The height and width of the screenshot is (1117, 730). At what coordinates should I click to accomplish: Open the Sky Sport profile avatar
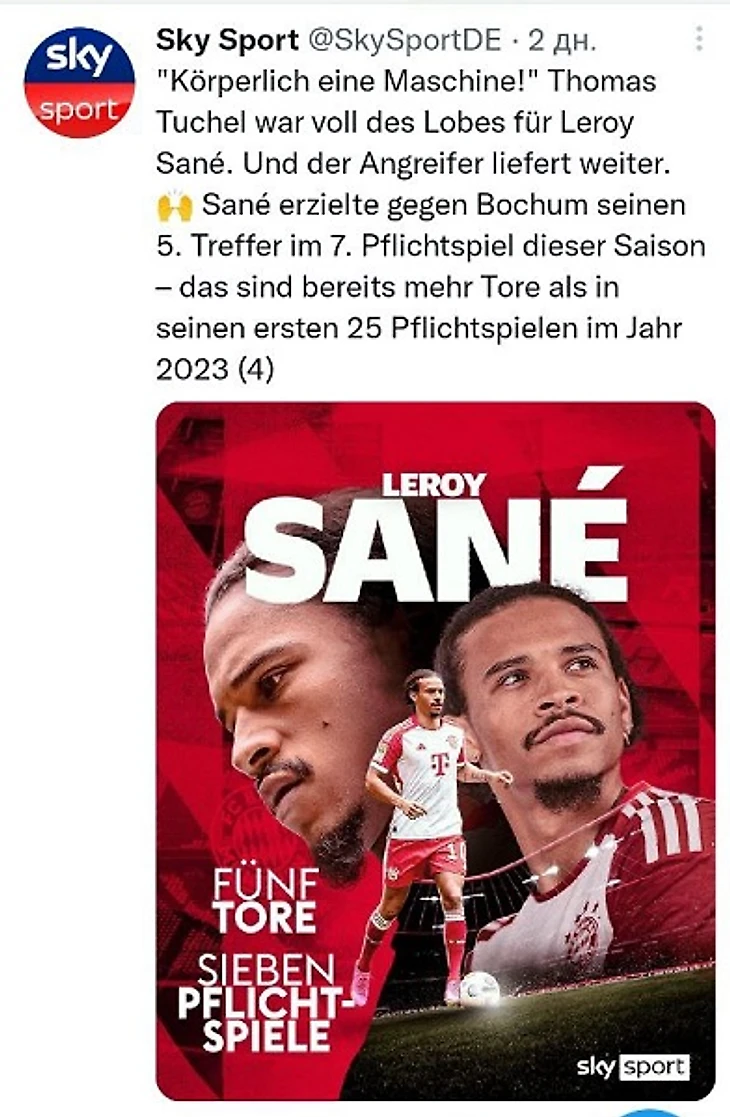pos(79,82)
